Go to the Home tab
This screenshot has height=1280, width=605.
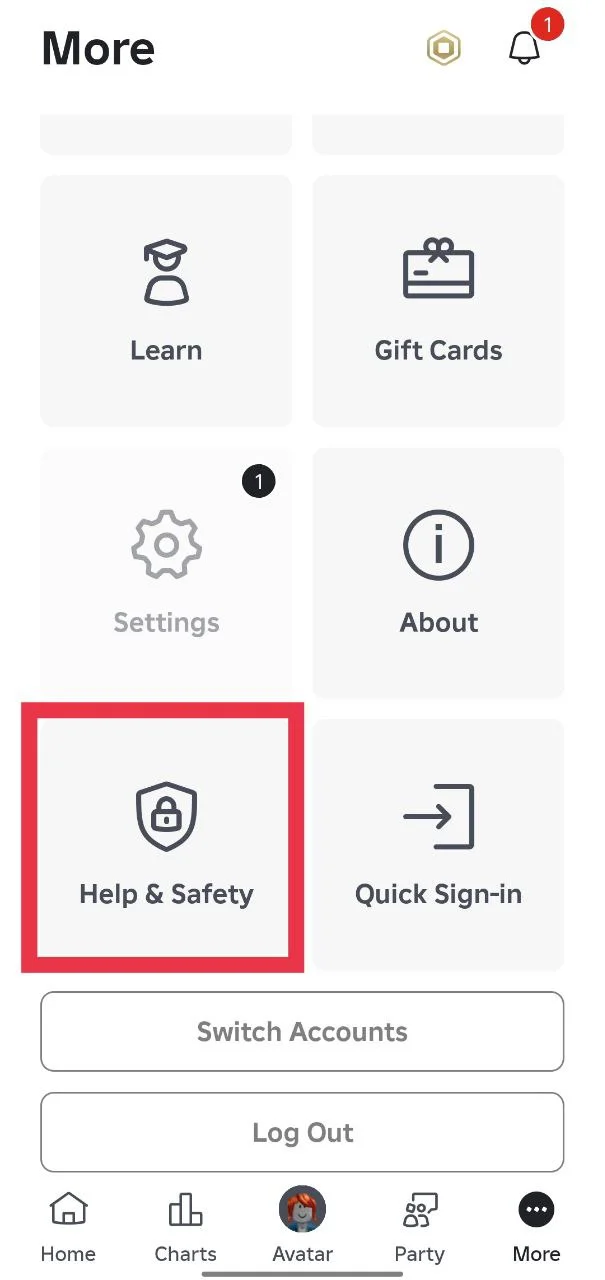click(x=68, y=1227)
